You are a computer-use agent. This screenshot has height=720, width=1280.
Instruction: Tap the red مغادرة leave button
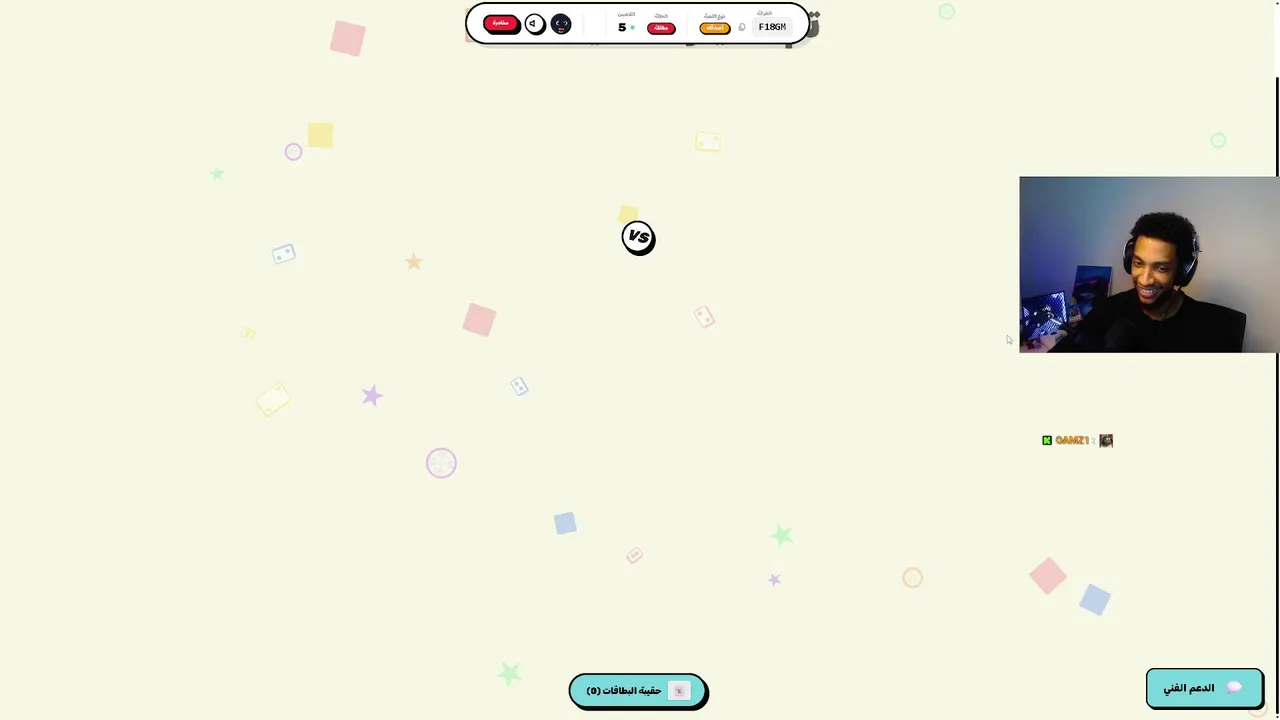coord(501,23)
